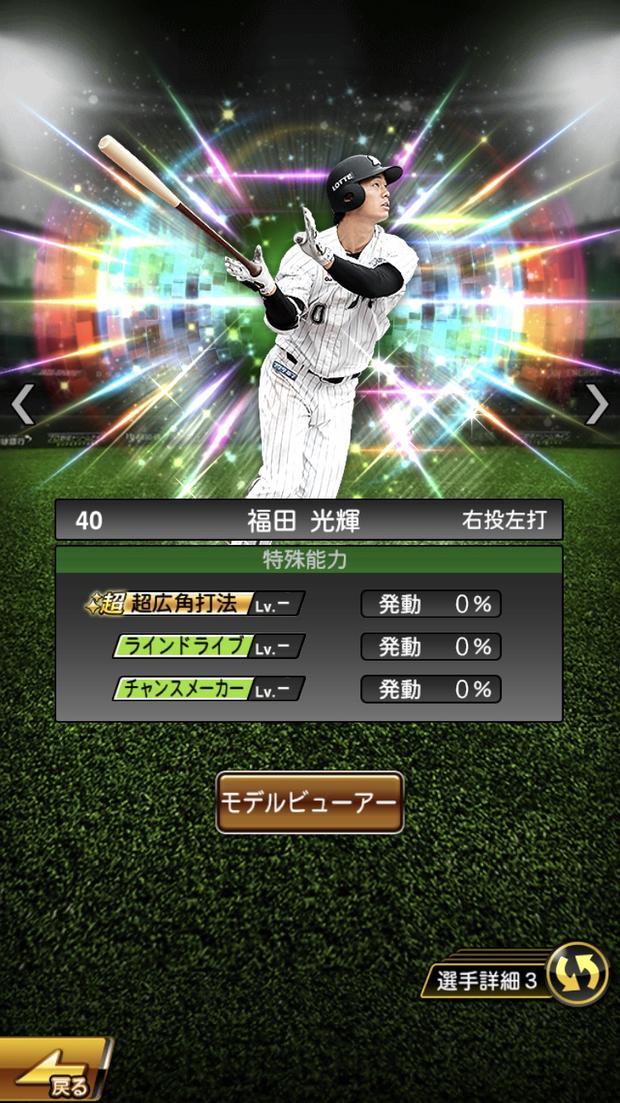620x1103 pixels.
Task: Open the モデルビューアー model viewer
Action: (309, 803)
